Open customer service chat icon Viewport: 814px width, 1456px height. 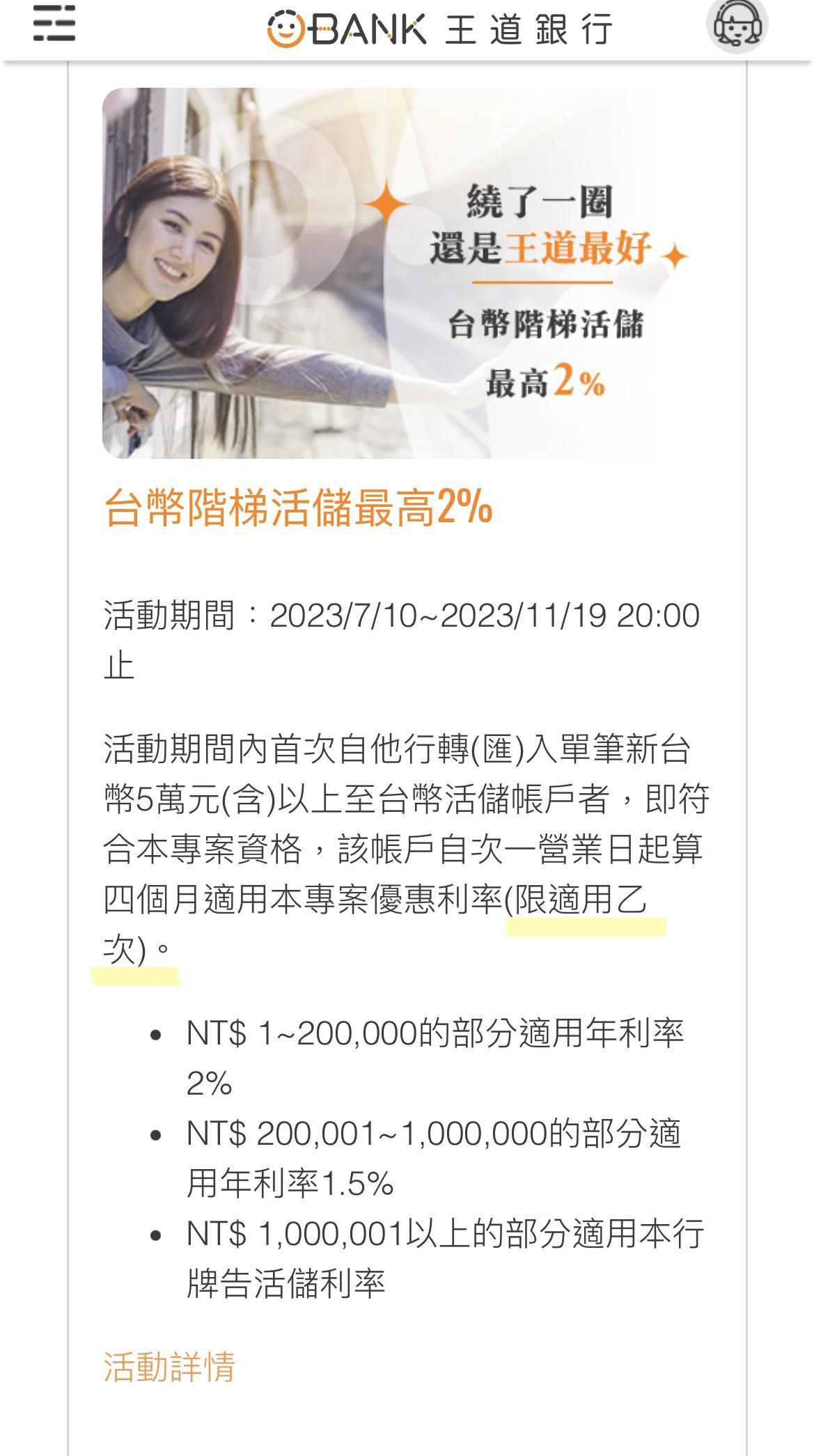point(737,26)
